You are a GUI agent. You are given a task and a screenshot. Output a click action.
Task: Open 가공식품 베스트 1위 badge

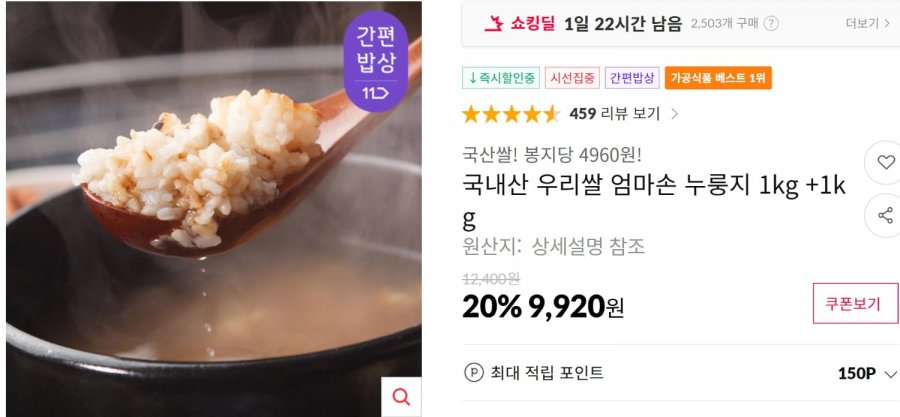[x=718, y=78]
